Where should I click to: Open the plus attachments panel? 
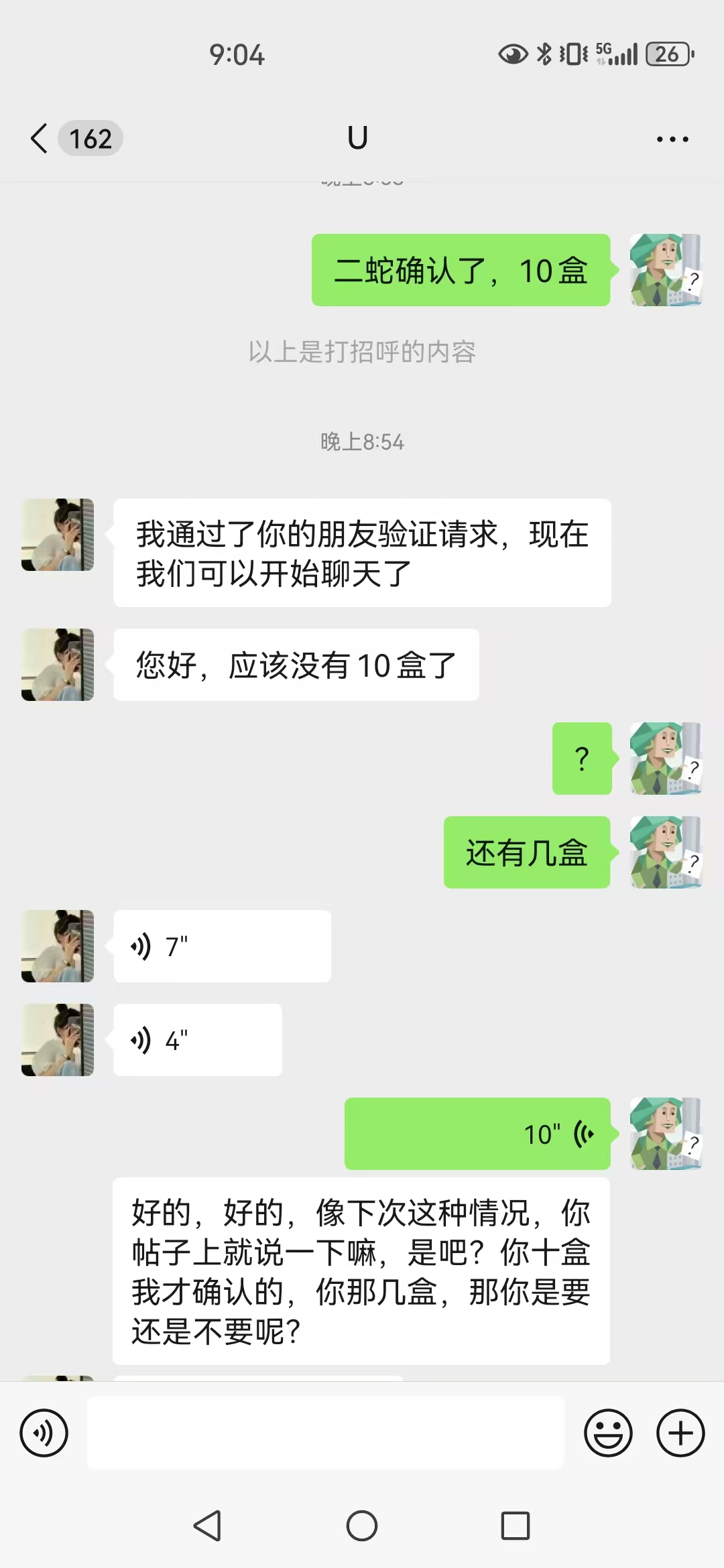pos(680,1433)
